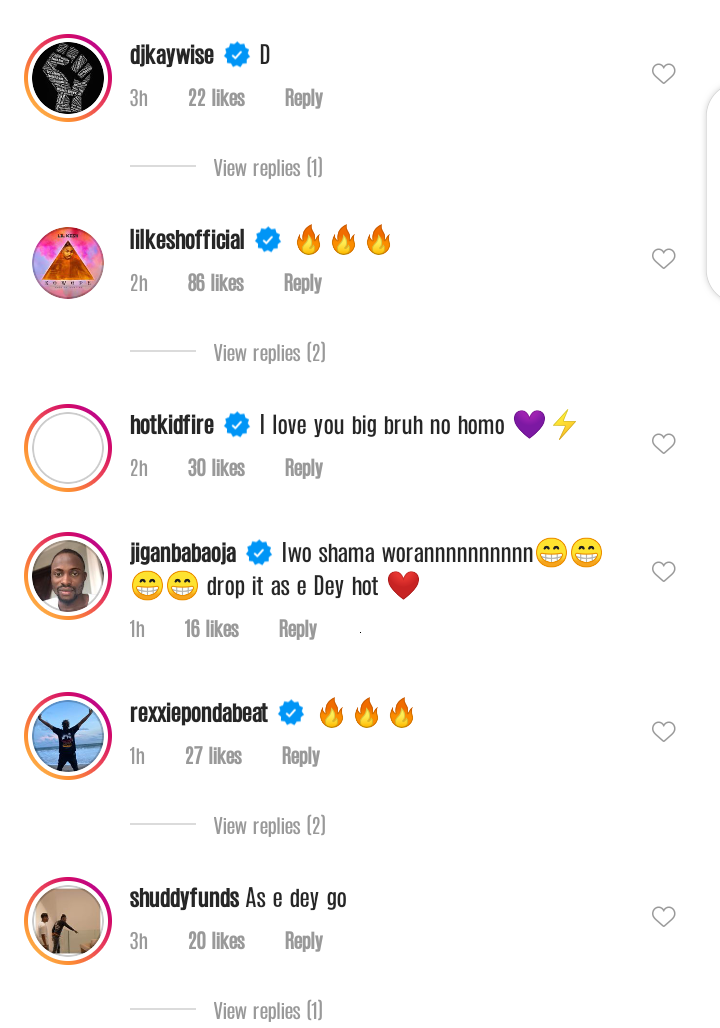The width and height of the screenshot is (720, 1028).
Task: Reply to shuddyfunds' comment
Action: point(303,941)
